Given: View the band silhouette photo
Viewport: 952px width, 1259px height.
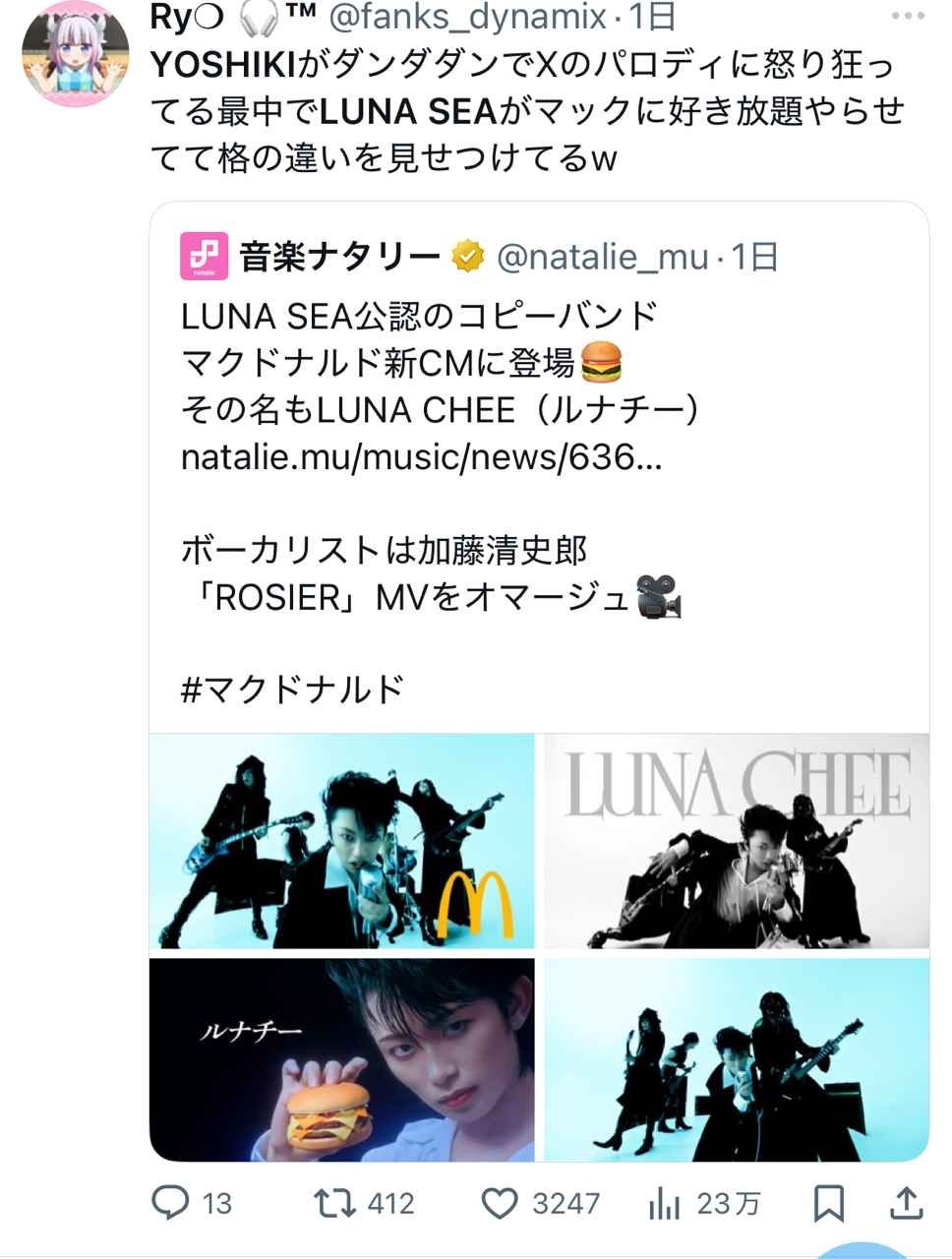Looking at the screenshot, I should click(737, 1059).
